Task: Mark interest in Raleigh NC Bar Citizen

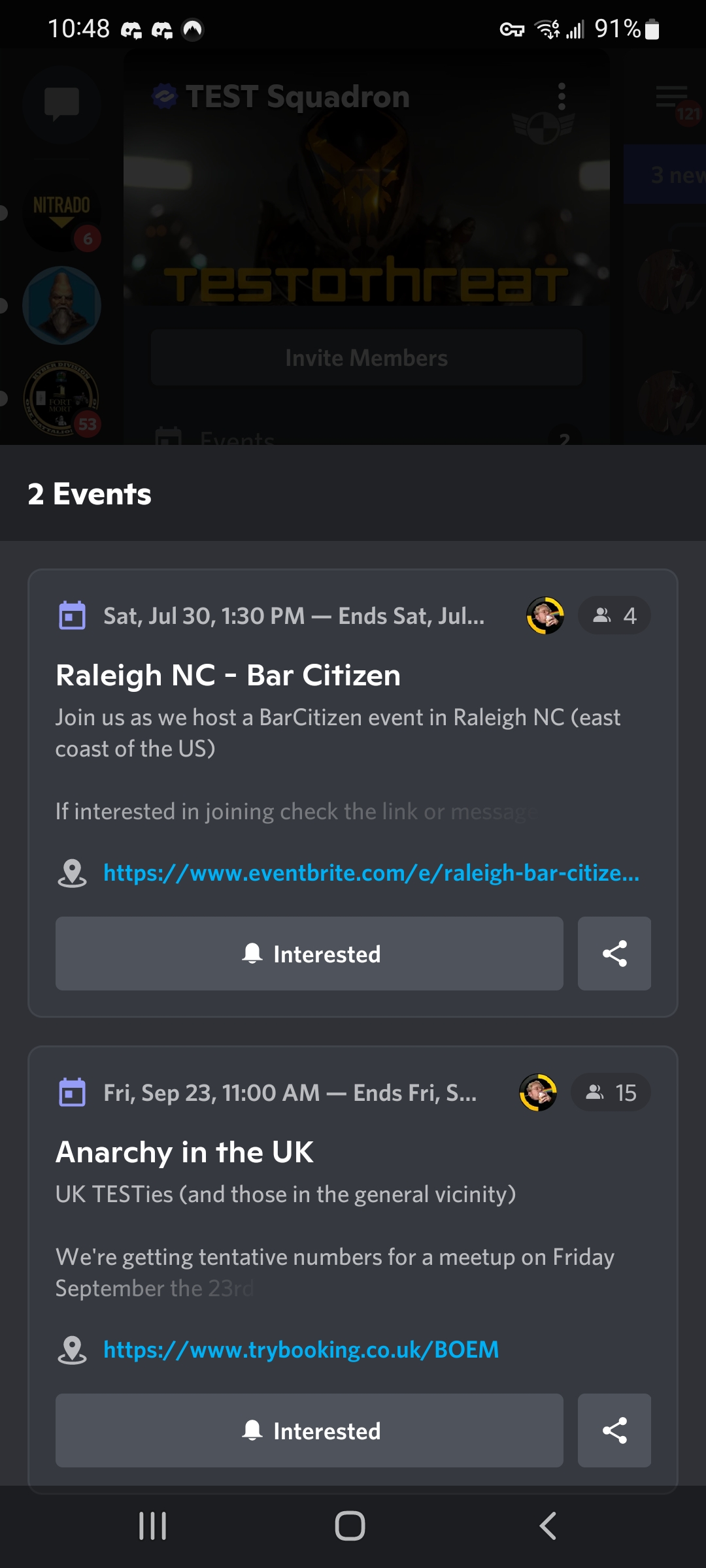Action: point(309,953)
